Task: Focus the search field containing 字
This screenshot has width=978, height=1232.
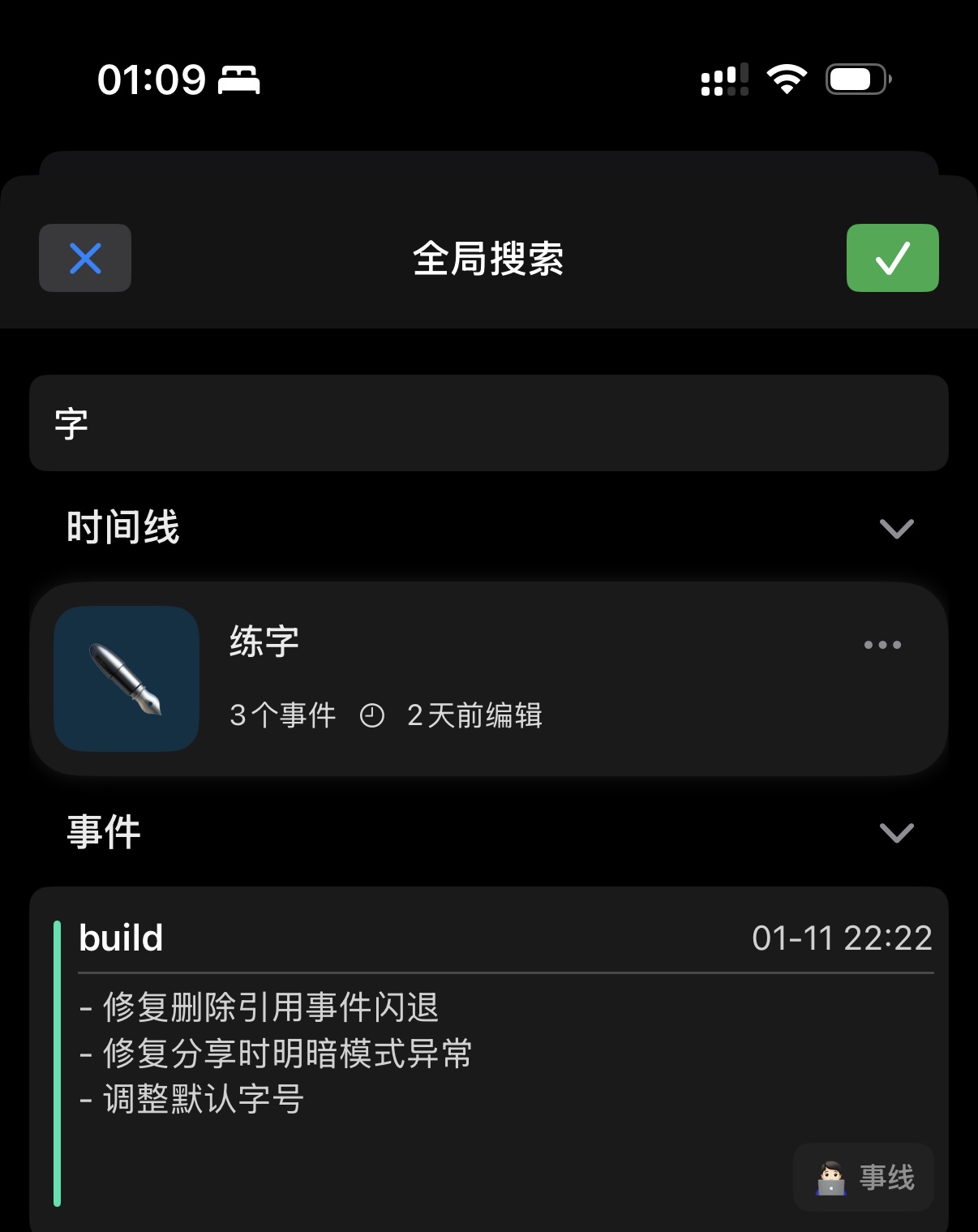Action: [x=488, y=423]
